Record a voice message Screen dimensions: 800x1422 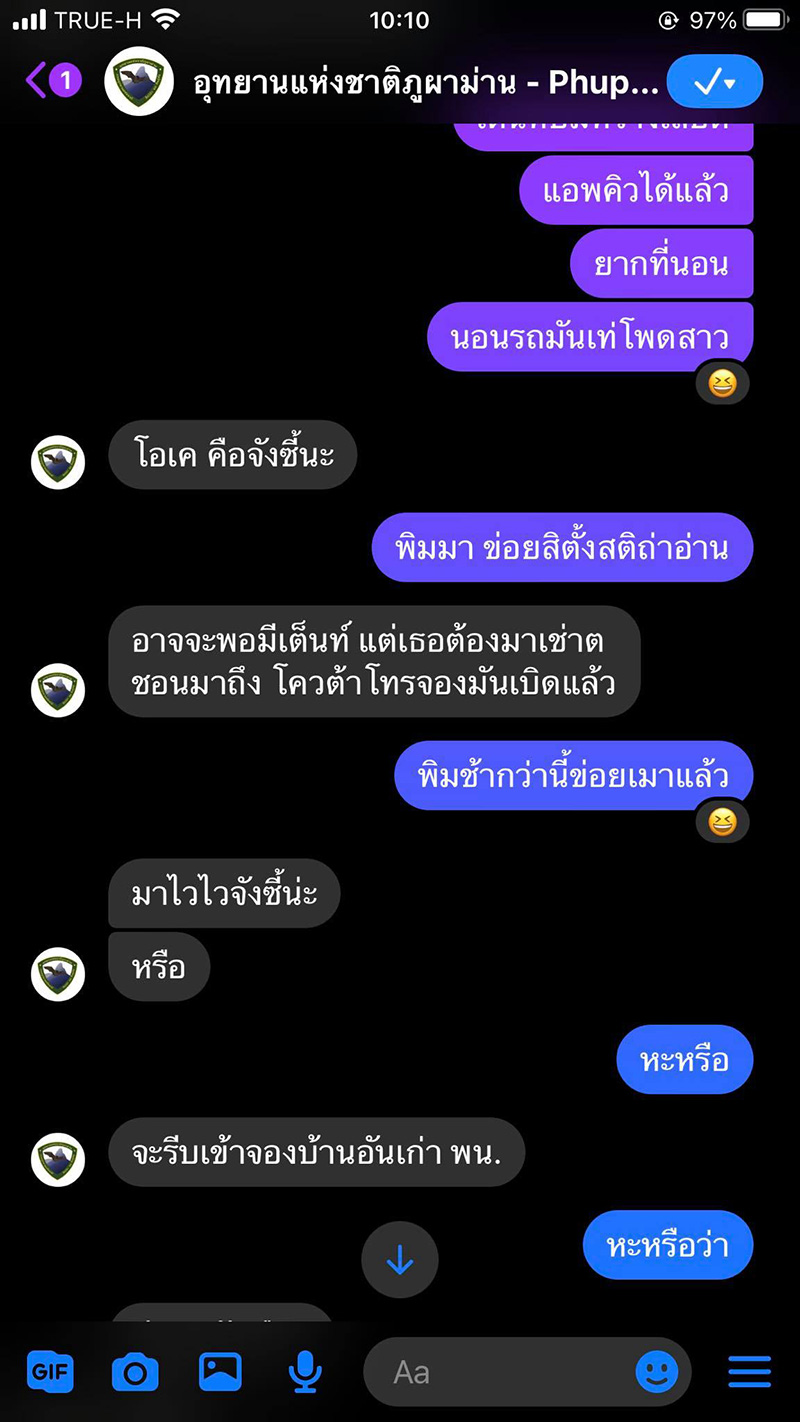[x=305, y=1371]
